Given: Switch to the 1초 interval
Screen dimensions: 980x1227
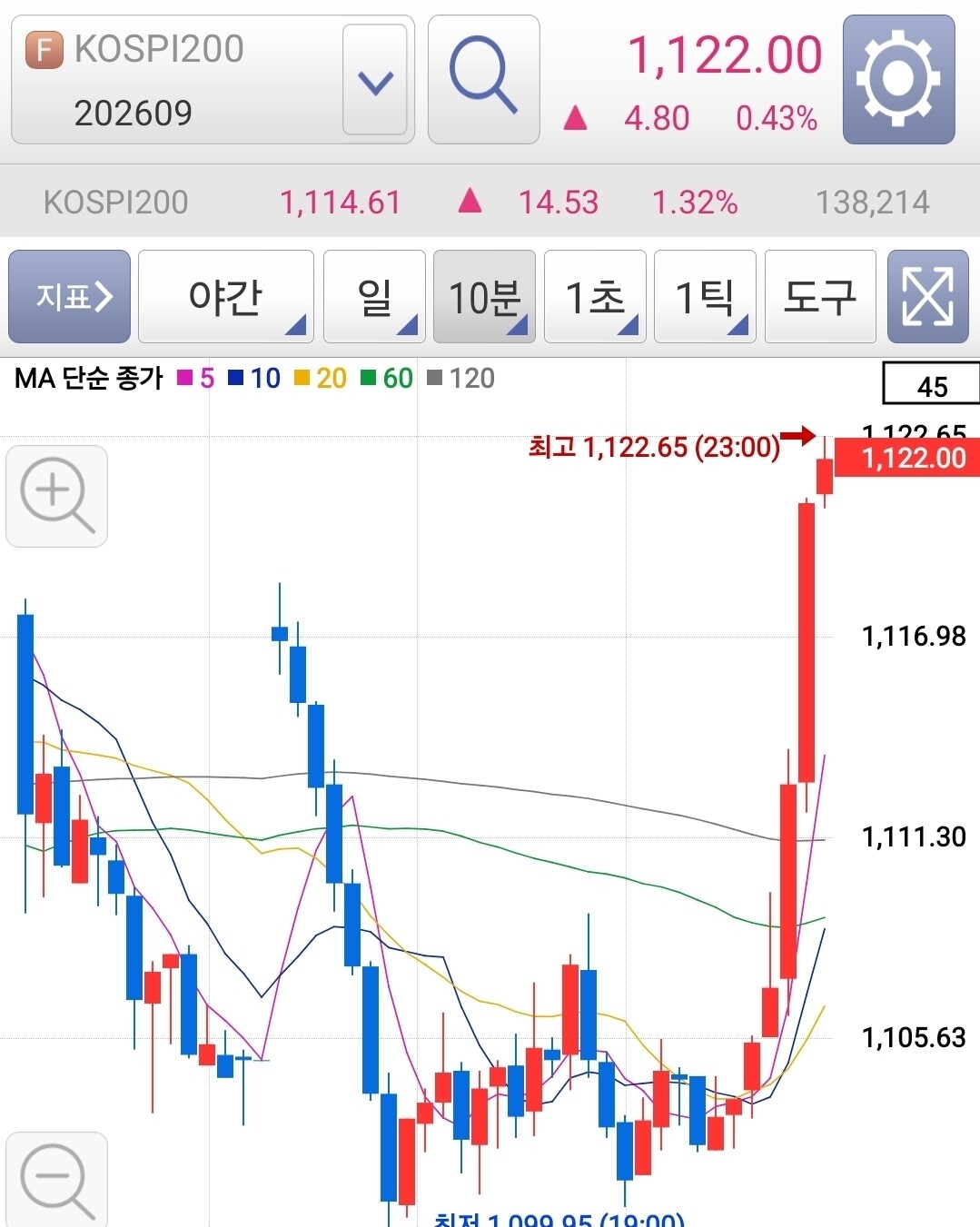Looking at the screenshot, I should tap(595, 297).
